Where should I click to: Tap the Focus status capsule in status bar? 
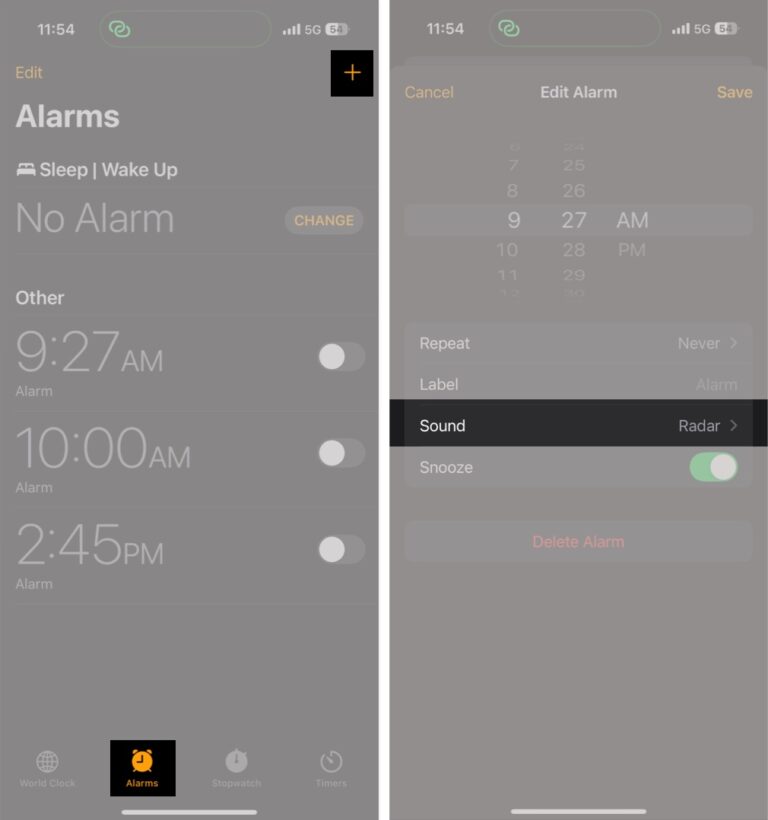click(185, 29)
